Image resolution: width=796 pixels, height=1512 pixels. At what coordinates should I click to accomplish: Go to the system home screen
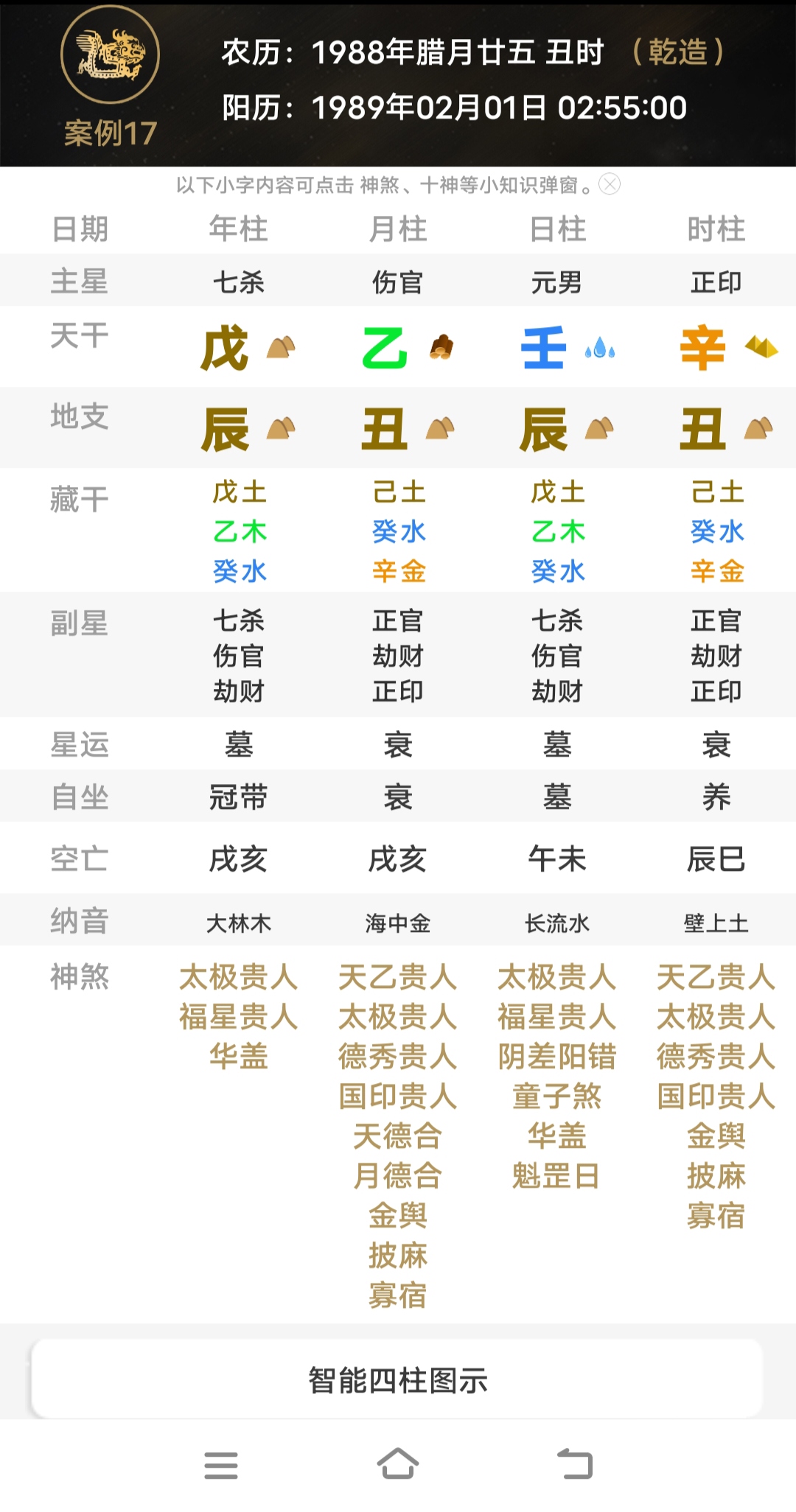pos(398,1463)
